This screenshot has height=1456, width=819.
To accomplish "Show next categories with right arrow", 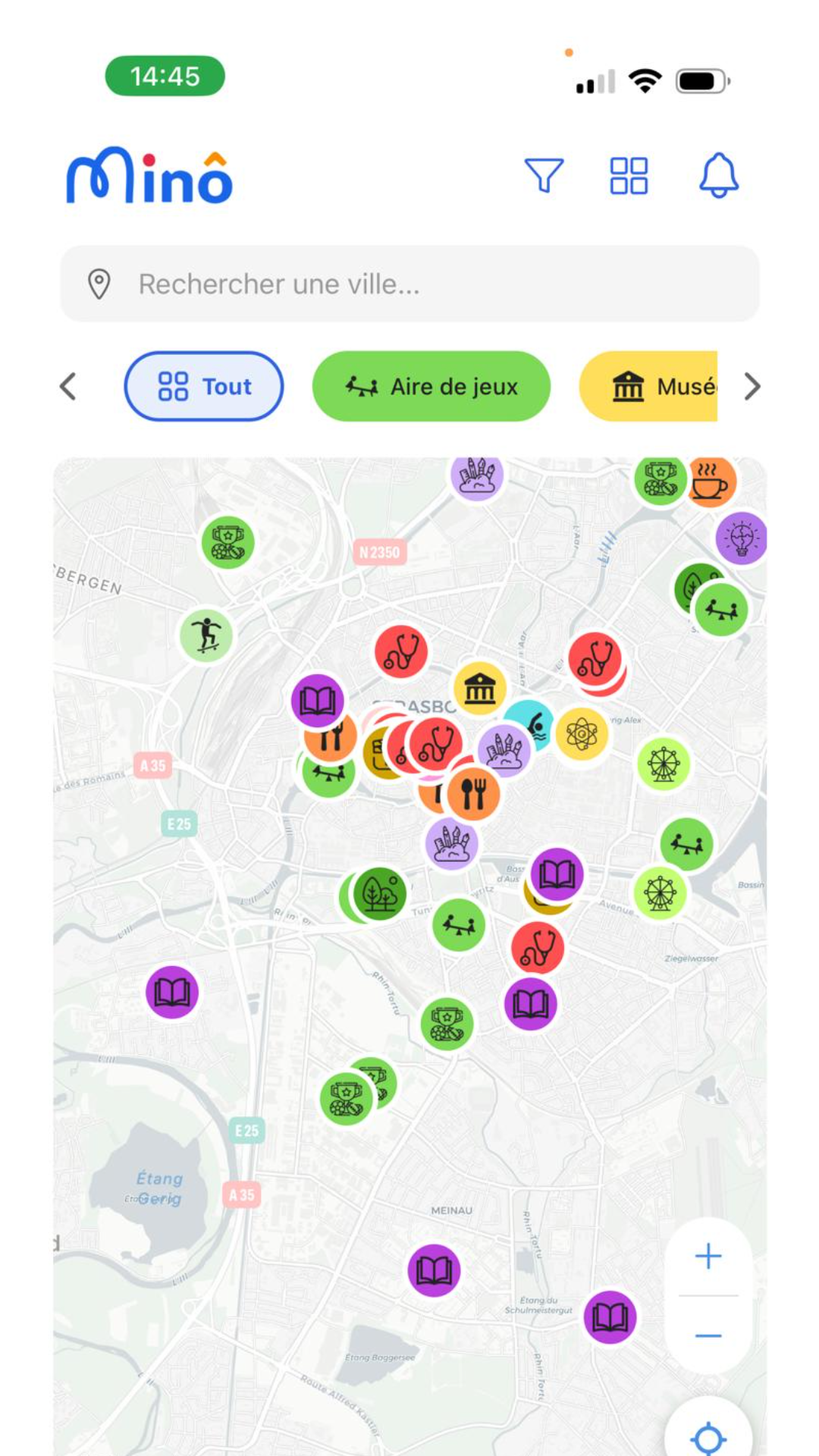I will pos(752,386).
